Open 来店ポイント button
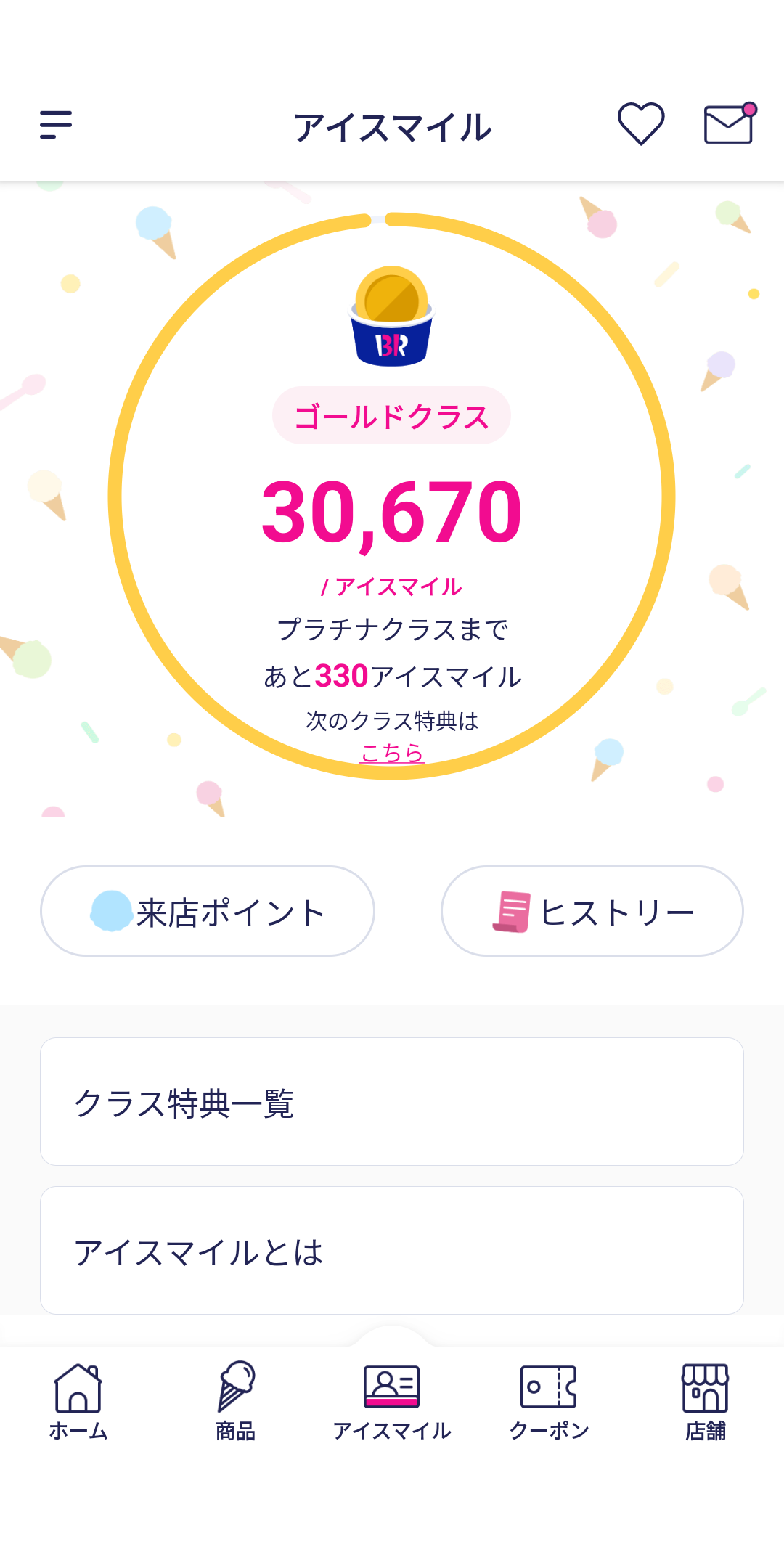 tap(208, 911)
